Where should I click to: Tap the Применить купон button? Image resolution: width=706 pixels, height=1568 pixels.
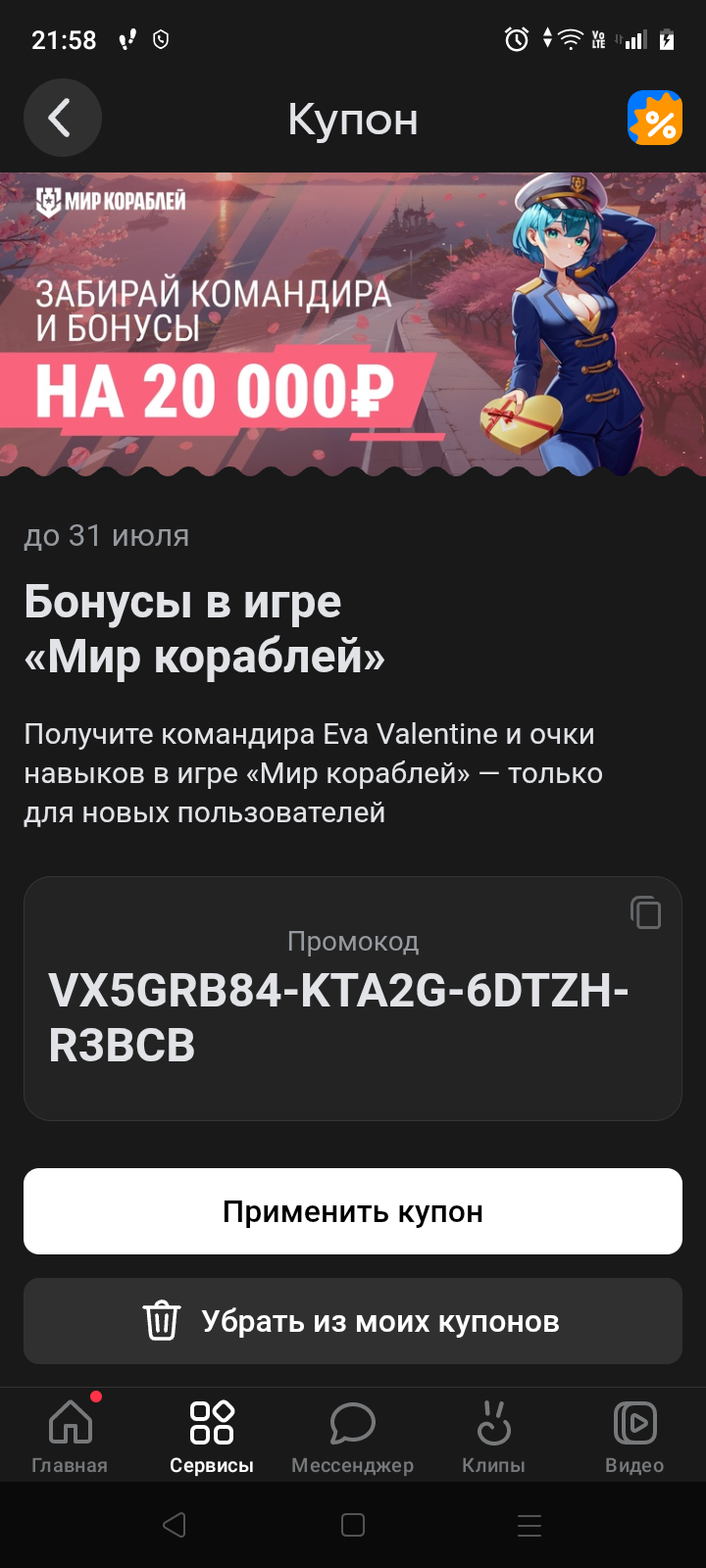coord(353,1211)
